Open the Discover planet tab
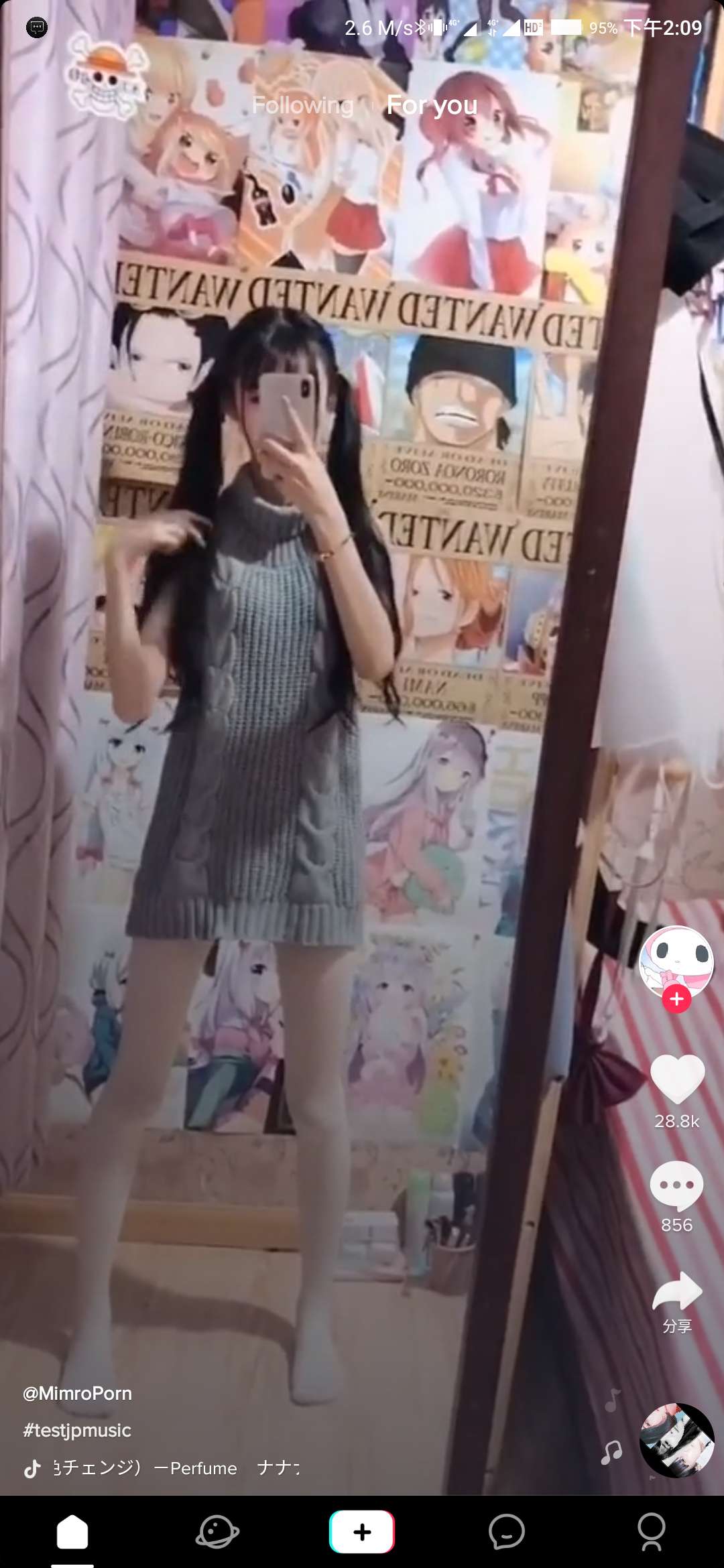 217,1532
